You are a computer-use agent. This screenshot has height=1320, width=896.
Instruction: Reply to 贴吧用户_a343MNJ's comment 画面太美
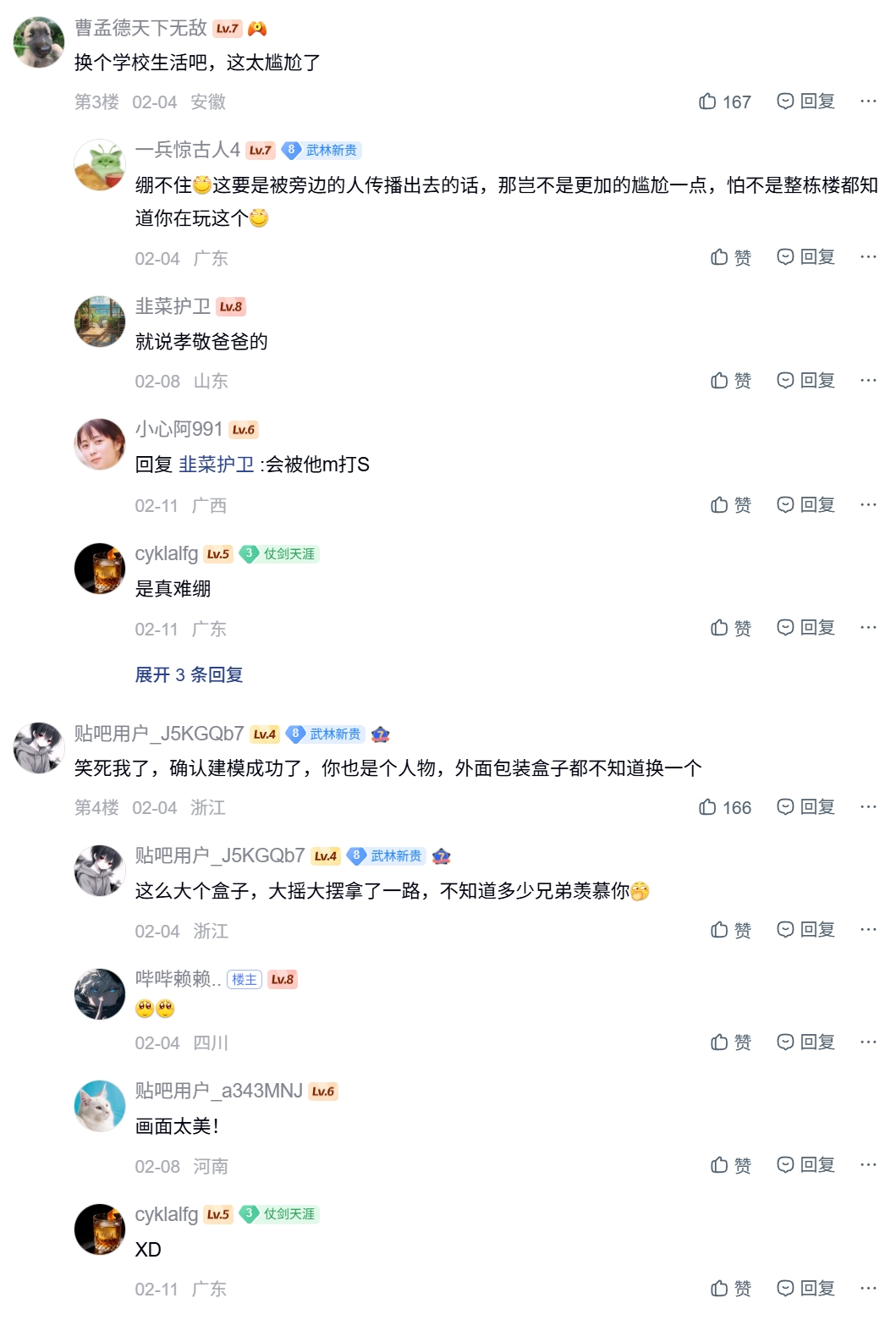tap(806, 1165)
